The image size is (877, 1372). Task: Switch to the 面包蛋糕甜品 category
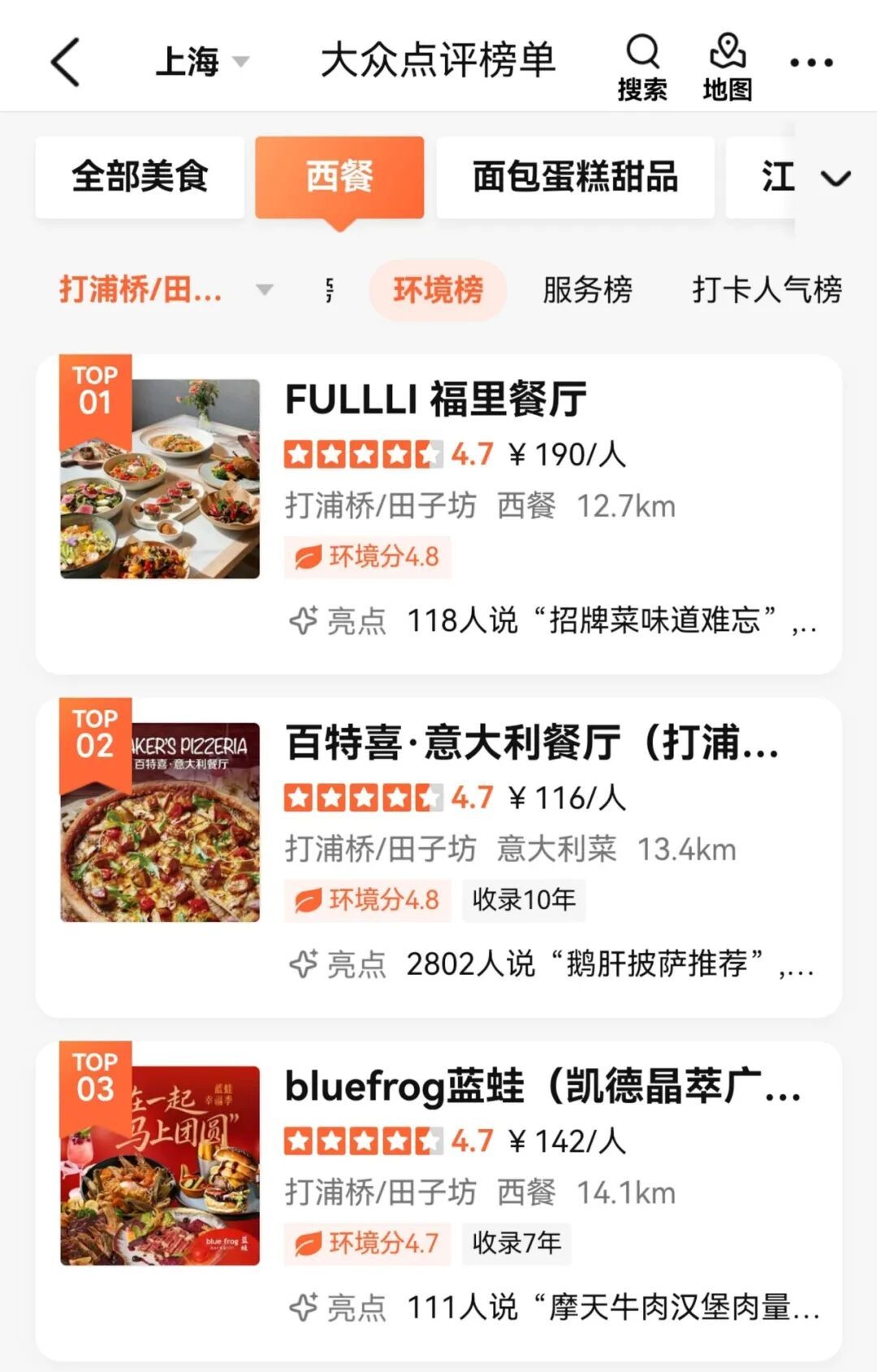575,177
